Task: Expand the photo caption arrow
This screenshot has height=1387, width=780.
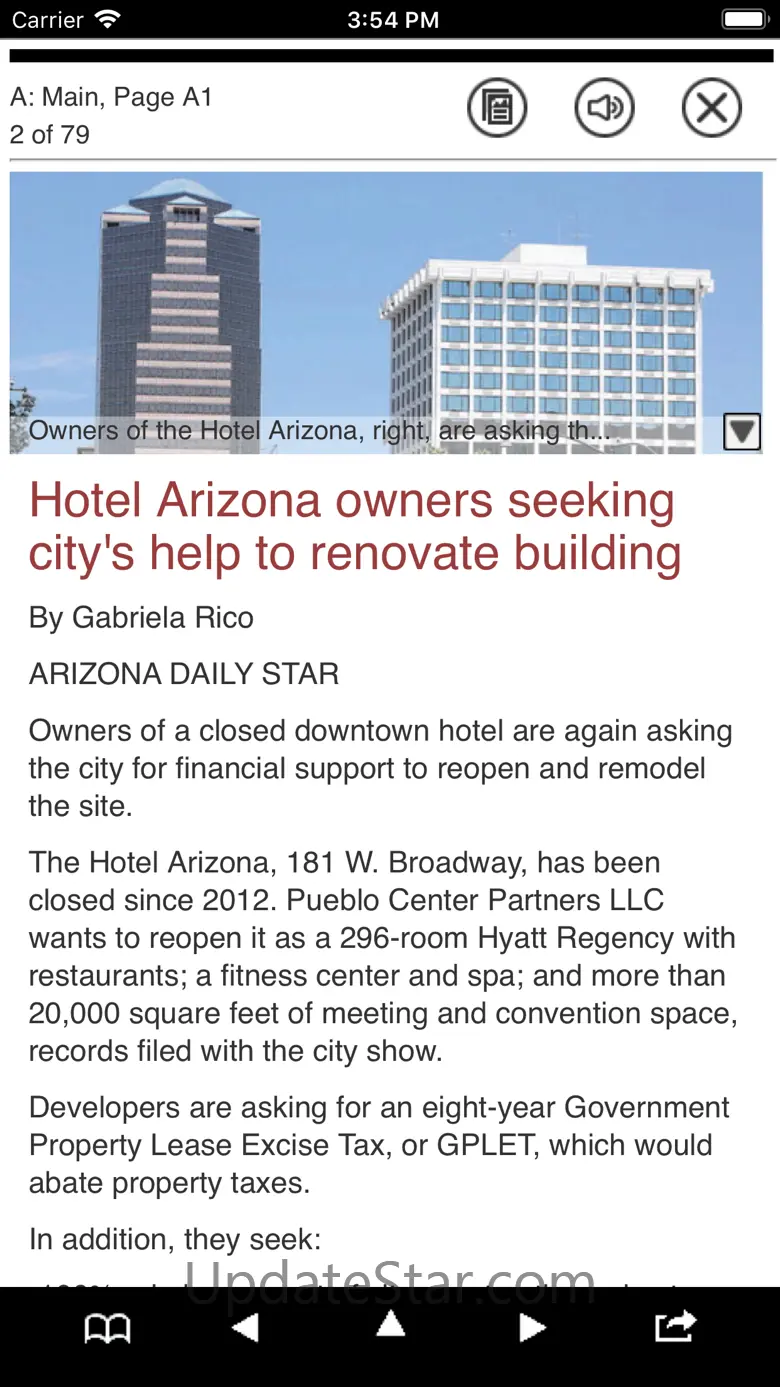Action: click(741, 432)
